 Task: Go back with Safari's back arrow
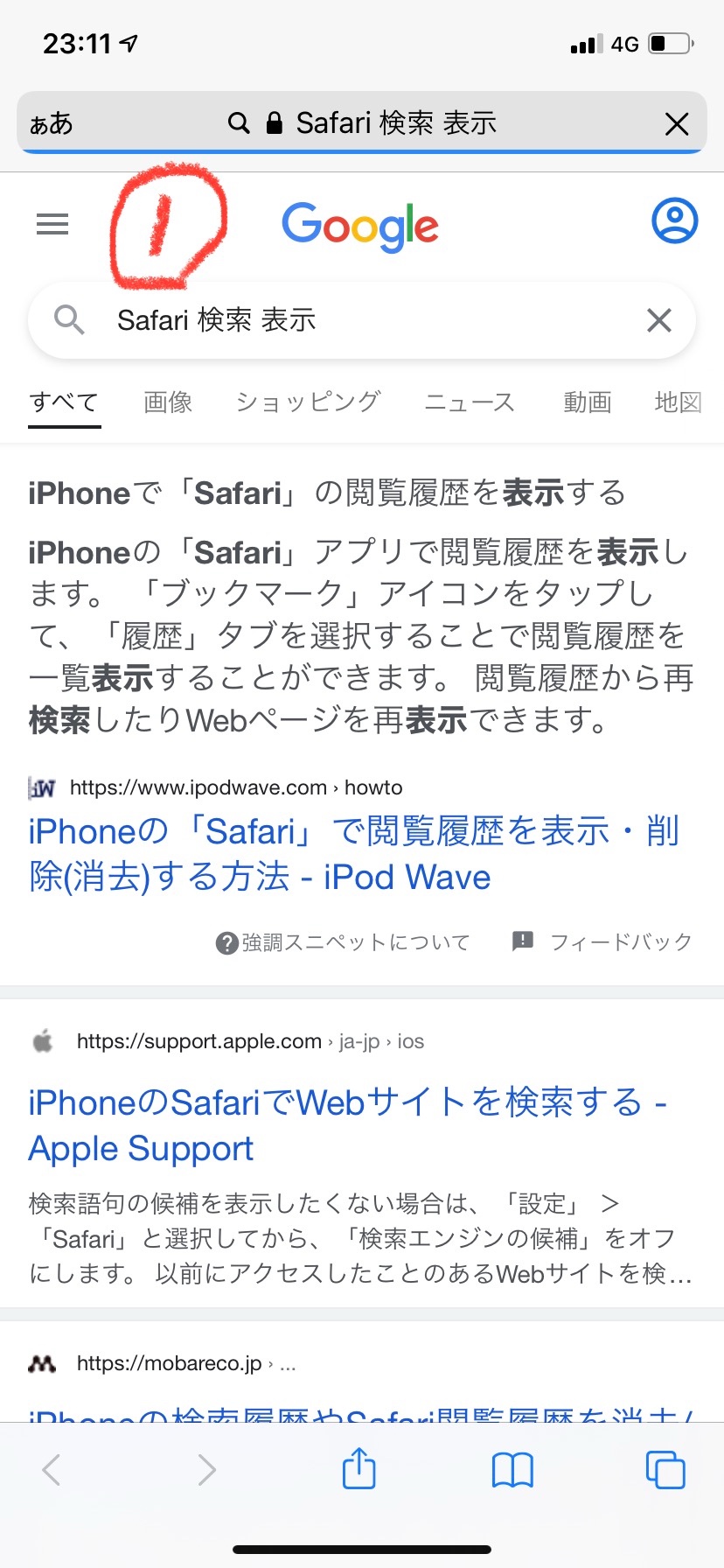52,1470
